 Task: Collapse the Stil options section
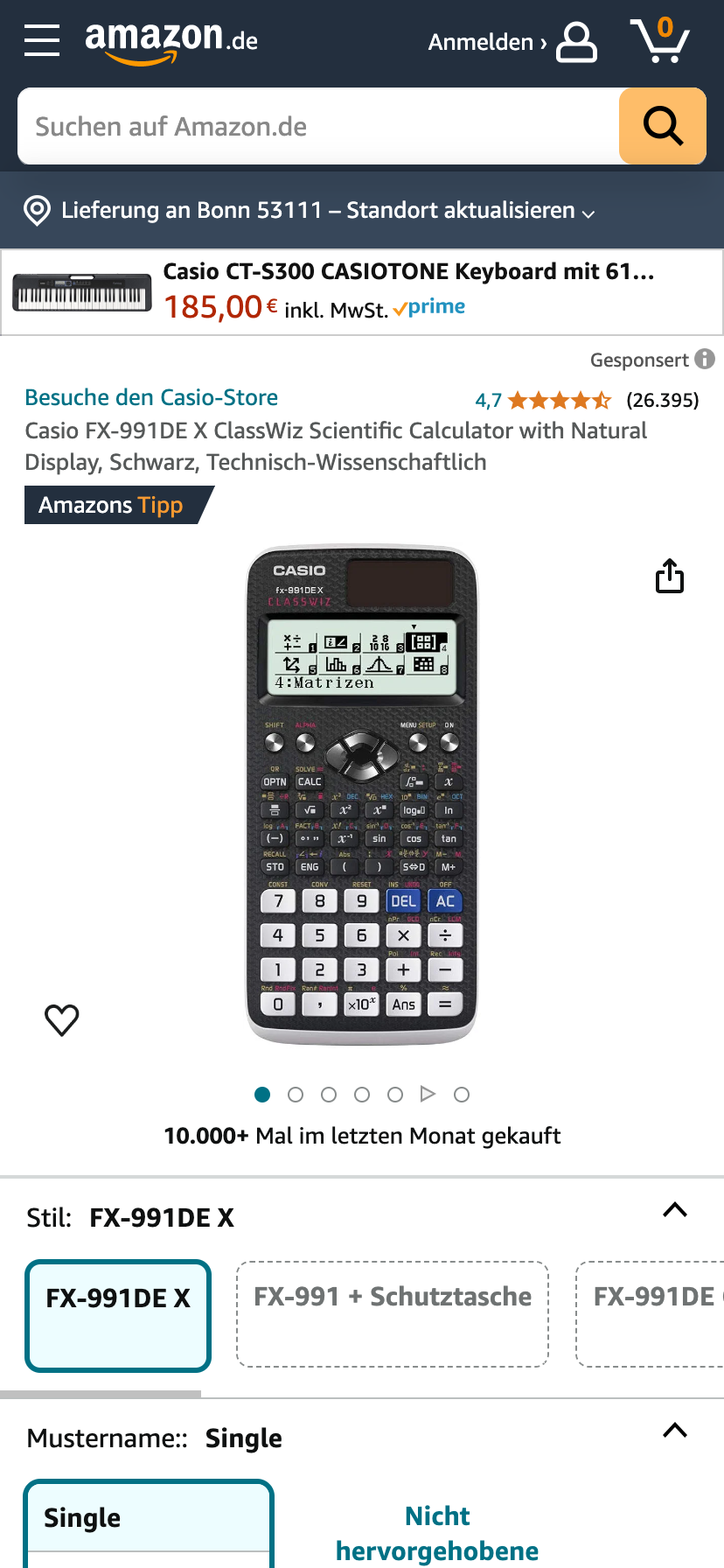(x=674, y=1211)
